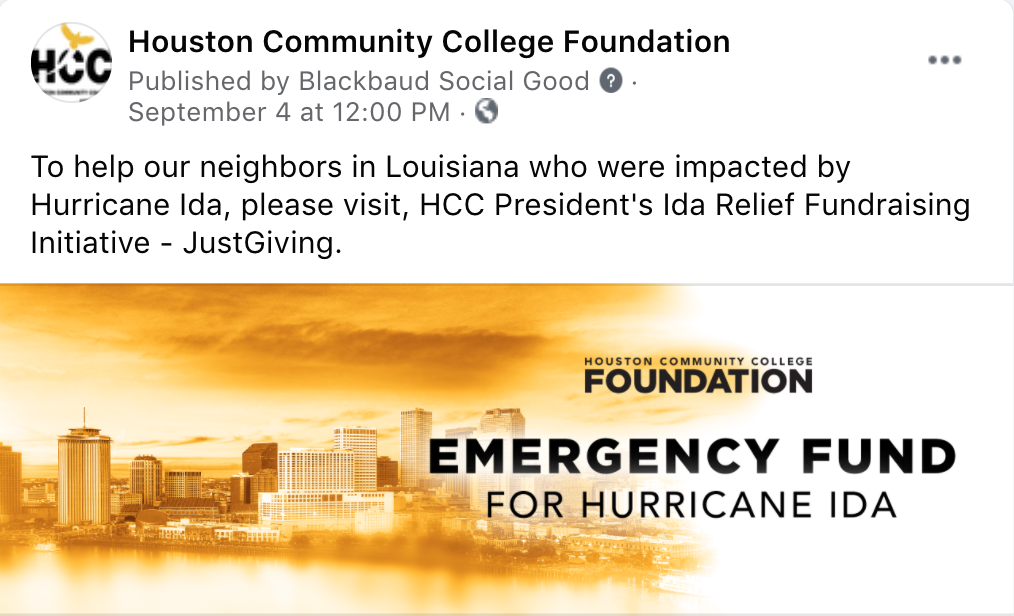Open the post's three-dot overflow menu
This screenshot has height=616, width=1014.
tap(944, 60)
